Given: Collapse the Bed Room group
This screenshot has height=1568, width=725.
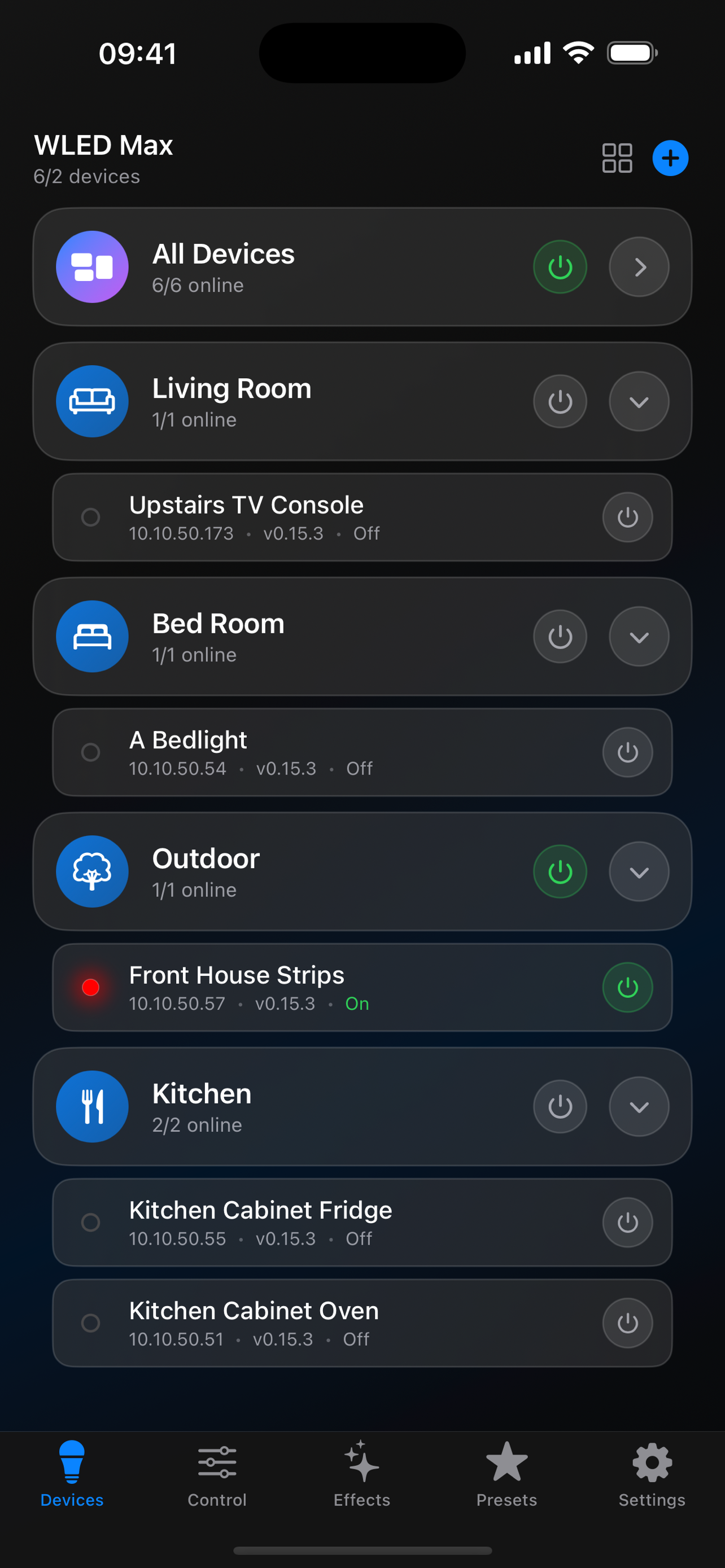Looking at the screenshot, I should click(x=639, y=636).
